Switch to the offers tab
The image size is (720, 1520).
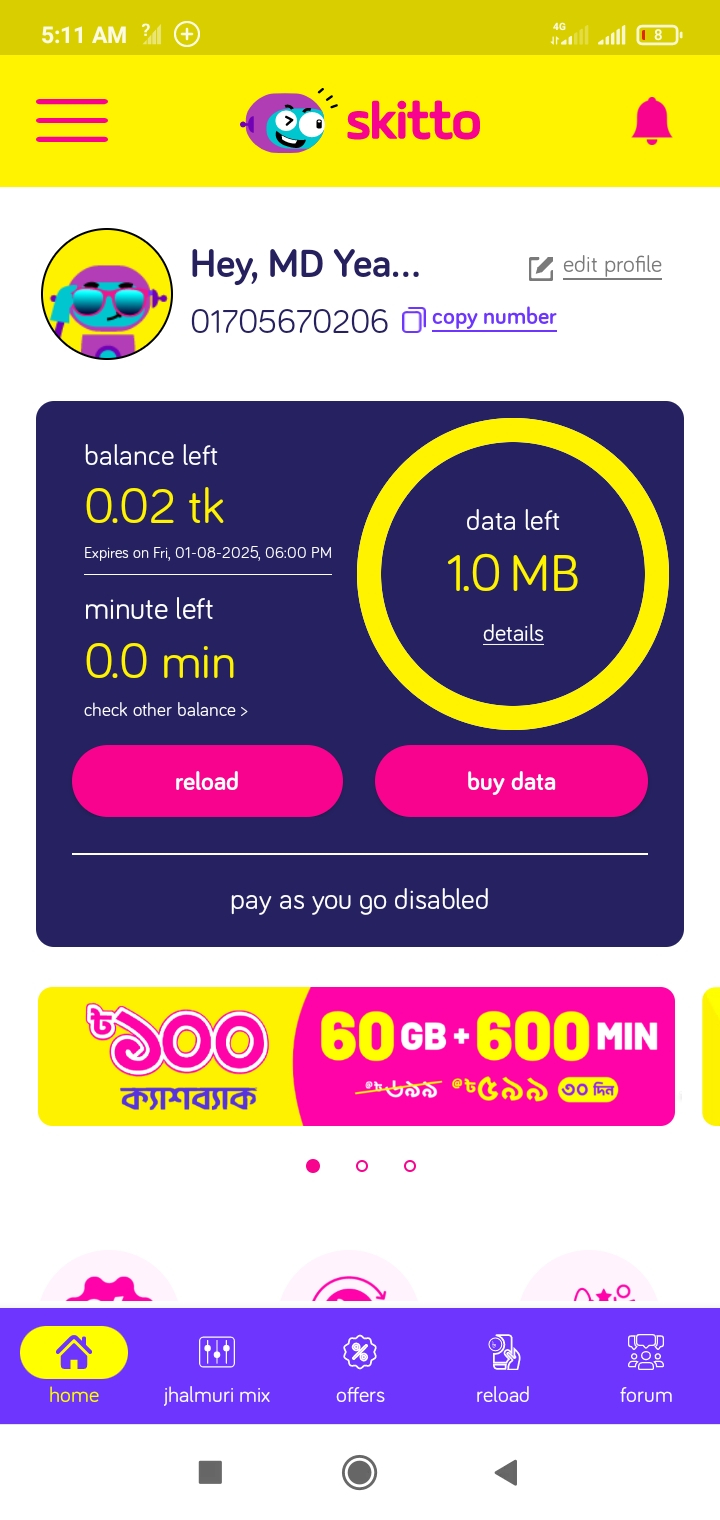pyautogui.click(x=360, y=1368)
